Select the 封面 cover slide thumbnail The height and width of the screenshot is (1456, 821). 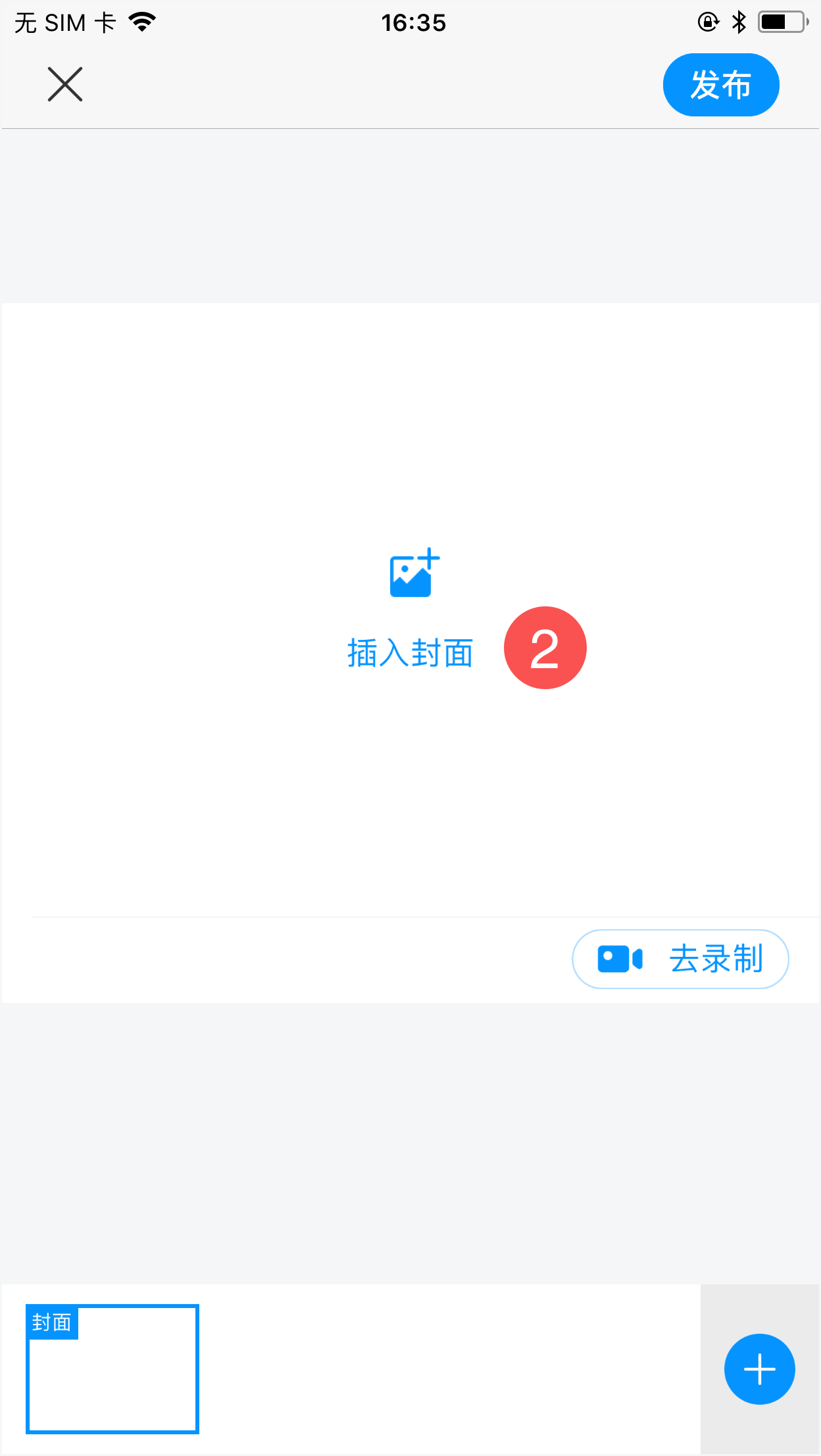pyautogui.click(x=112, y=1369)
